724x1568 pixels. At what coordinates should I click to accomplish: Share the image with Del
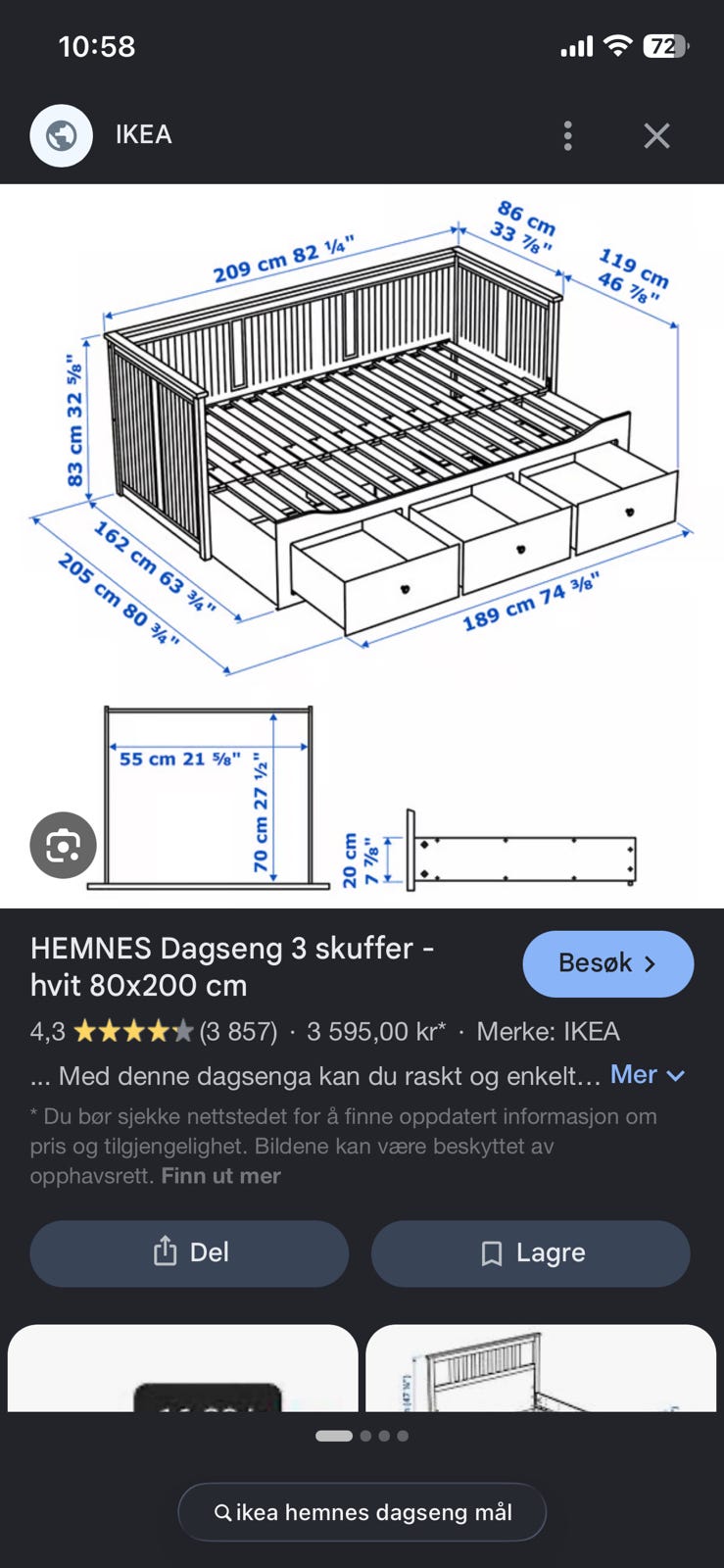(x=189, y=1252)
